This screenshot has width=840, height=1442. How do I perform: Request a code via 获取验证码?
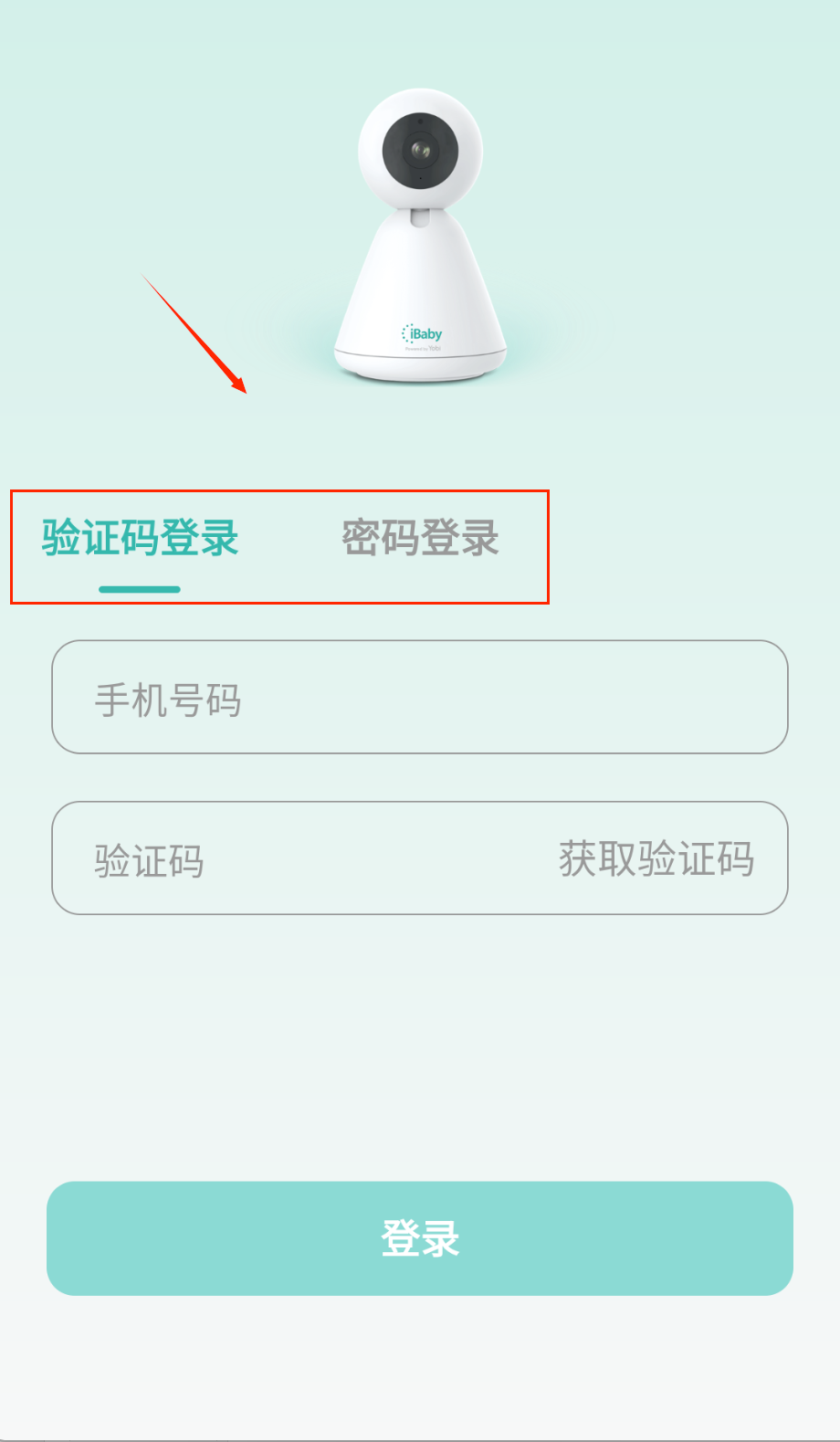[x=656, y=859]
